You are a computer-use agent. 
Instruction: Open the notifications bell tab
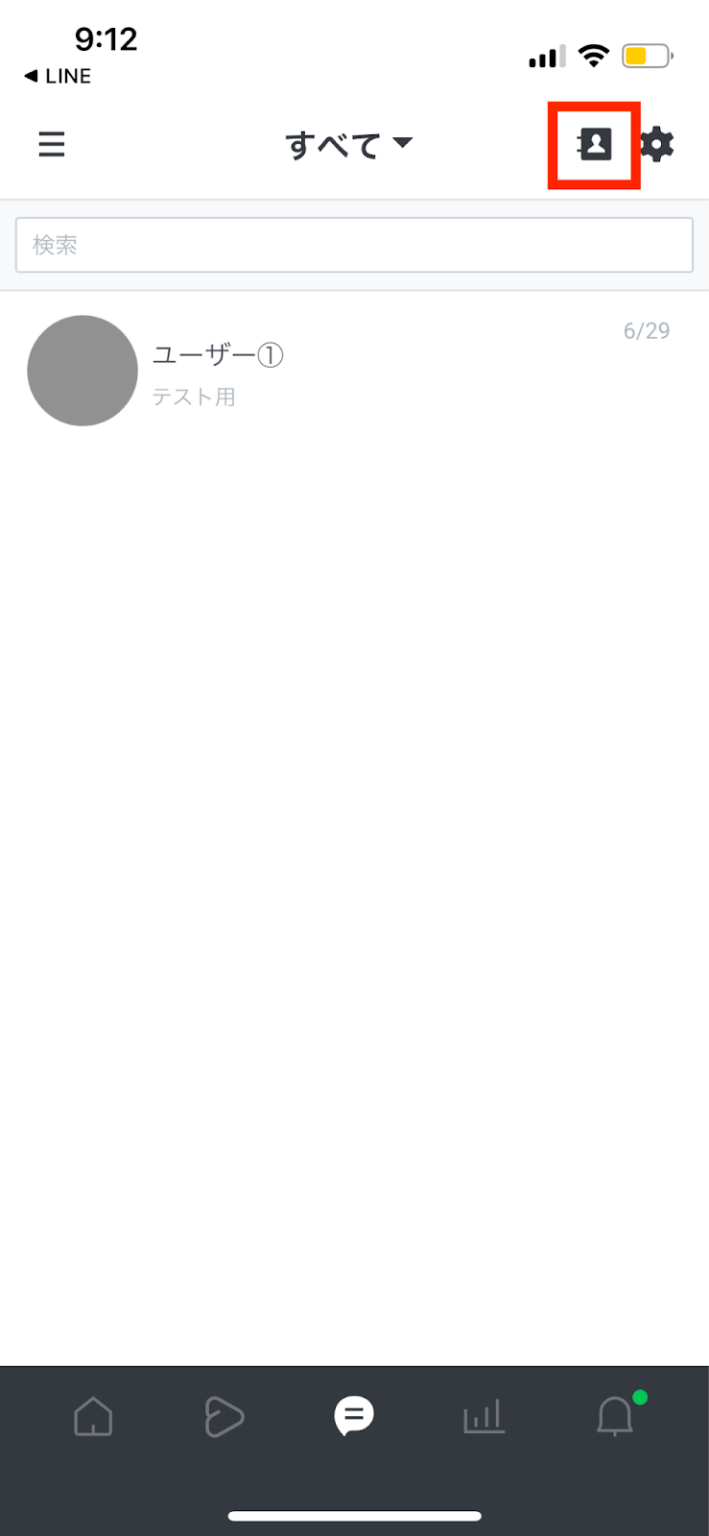tap(615, 1416)
